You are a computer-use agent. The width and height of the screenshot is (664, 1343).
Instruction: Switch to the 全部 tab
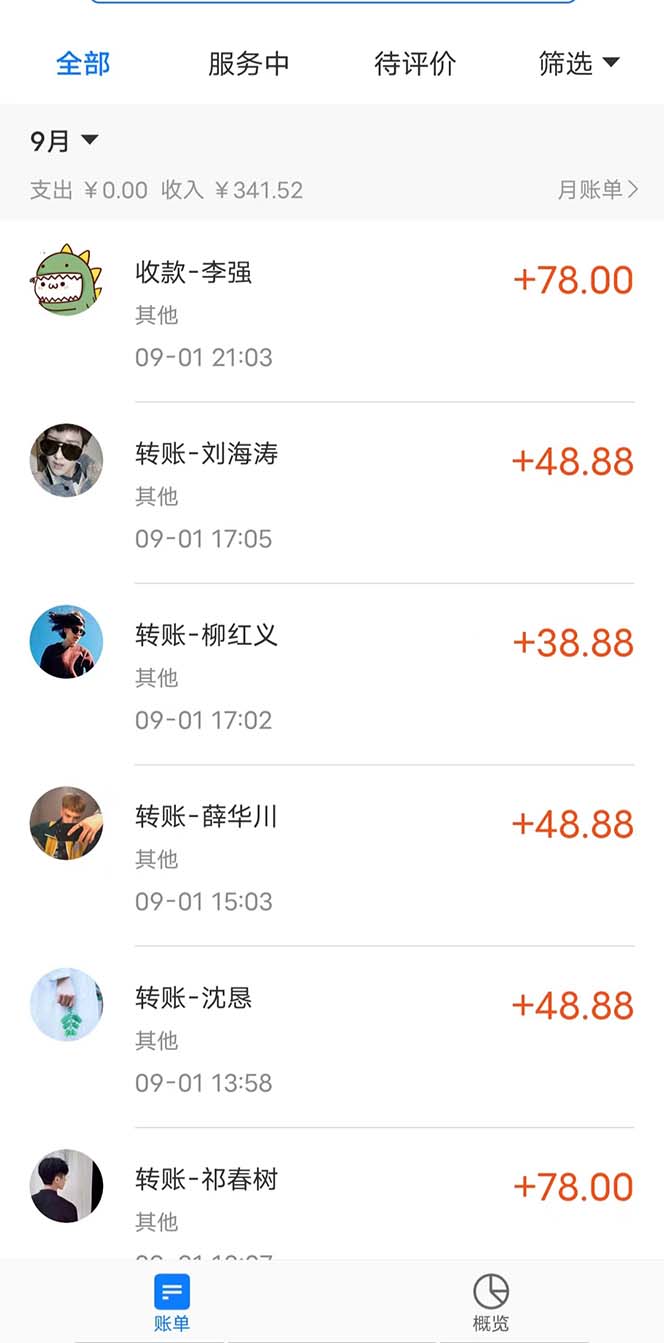[x=83, y=64]
